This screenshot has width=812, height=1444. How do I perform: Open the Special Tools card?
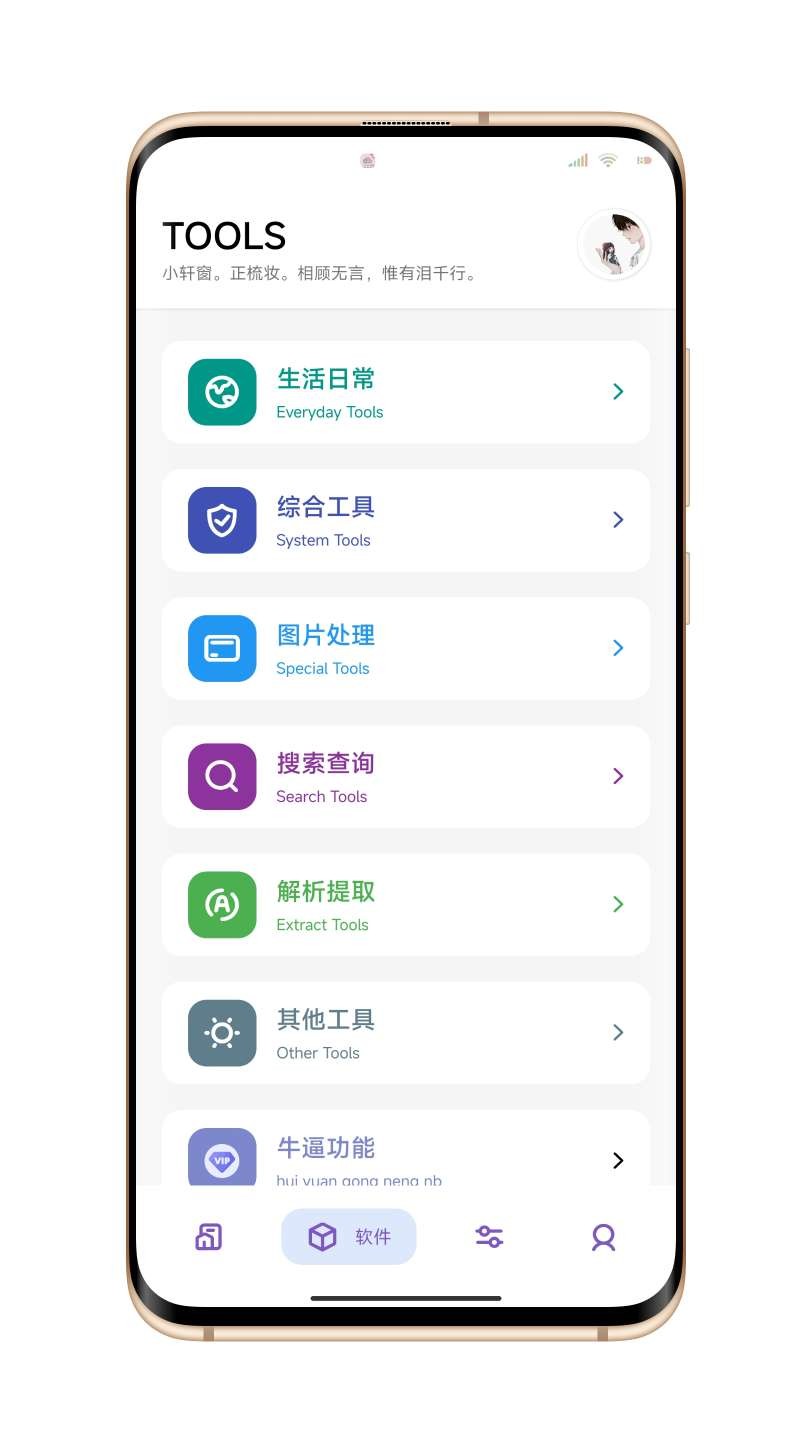(x=405, y=648)
